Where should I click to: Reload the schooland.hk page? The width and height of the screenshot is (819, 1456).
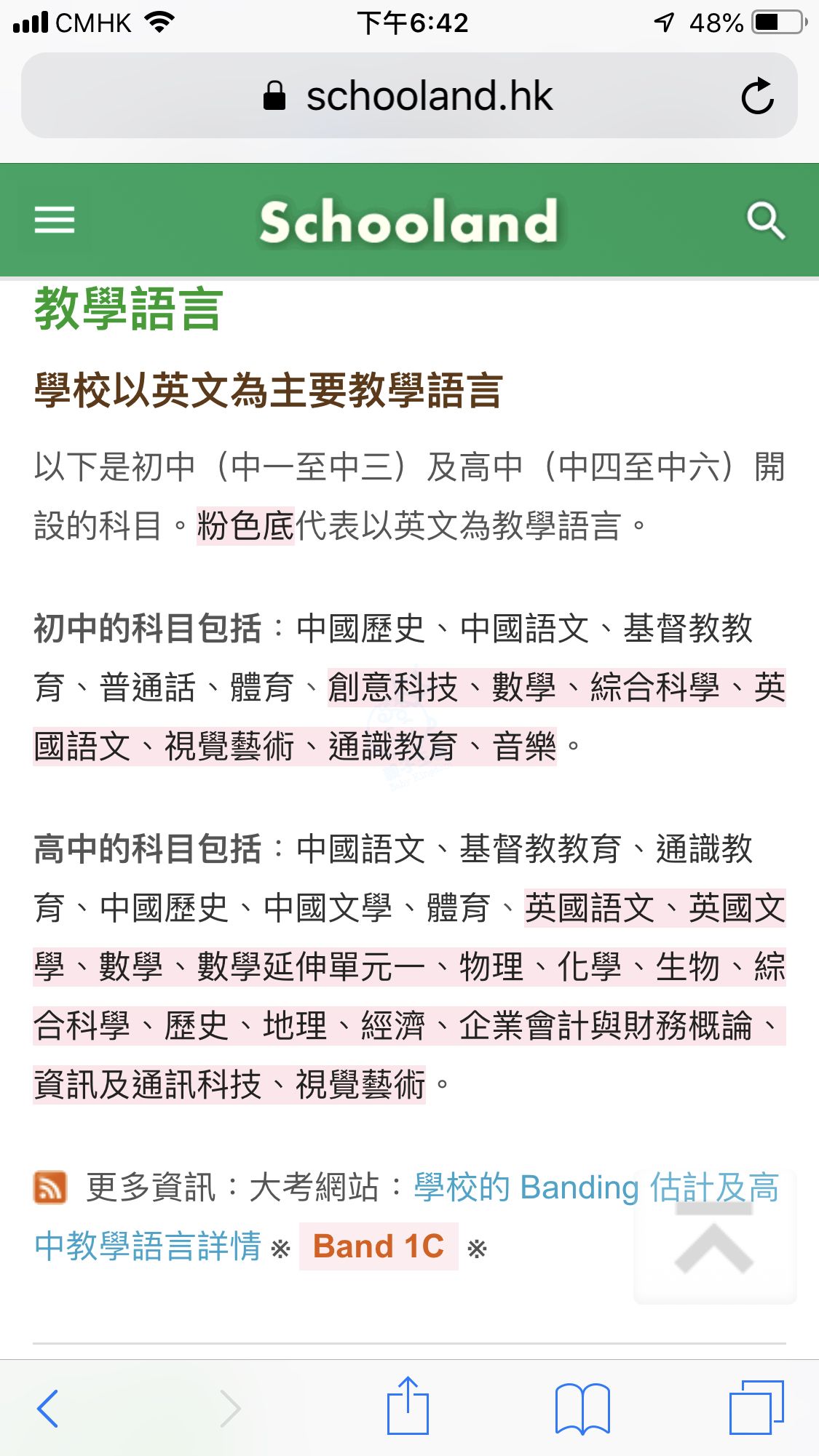pos(757,96)
